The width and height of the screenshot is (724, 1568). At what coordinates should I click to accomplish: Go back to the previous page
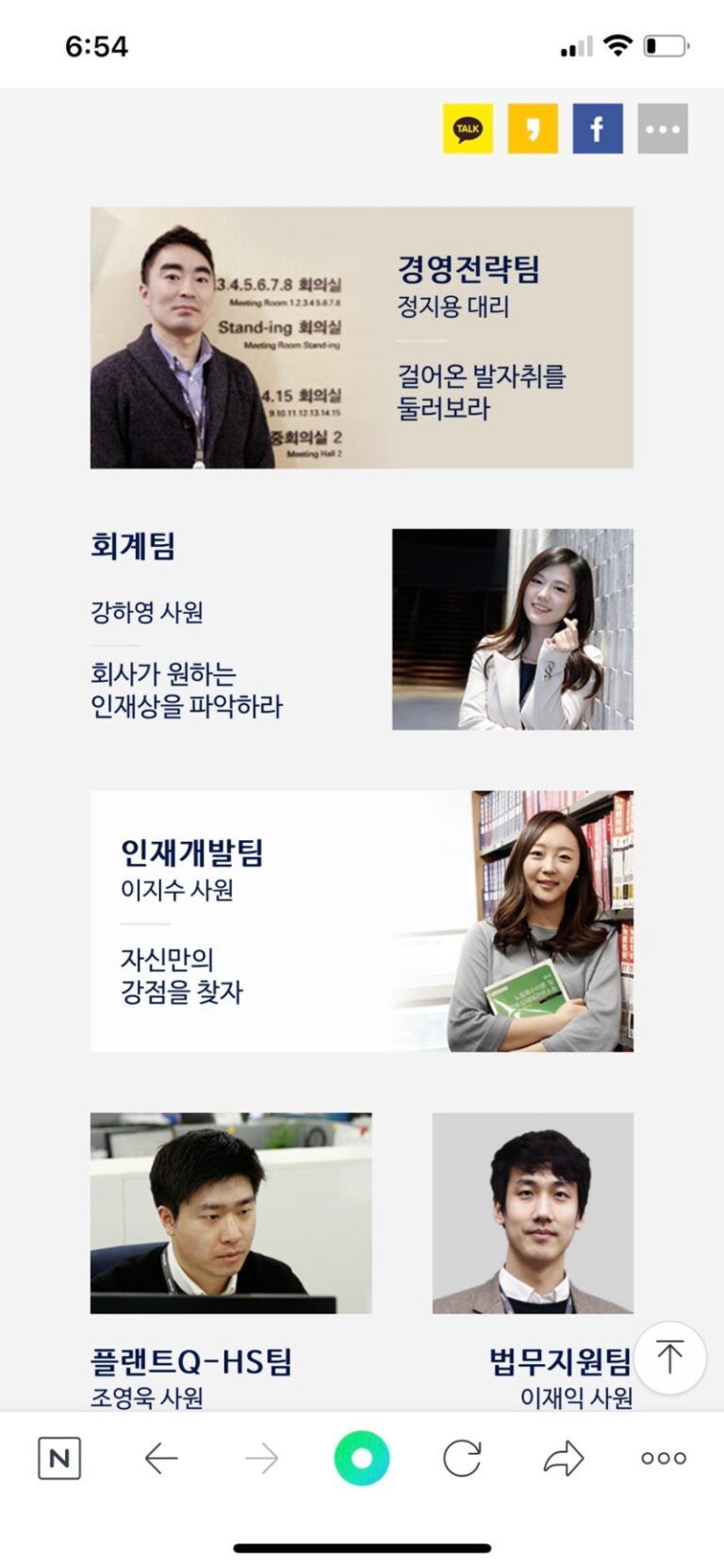coord(161,1459)
